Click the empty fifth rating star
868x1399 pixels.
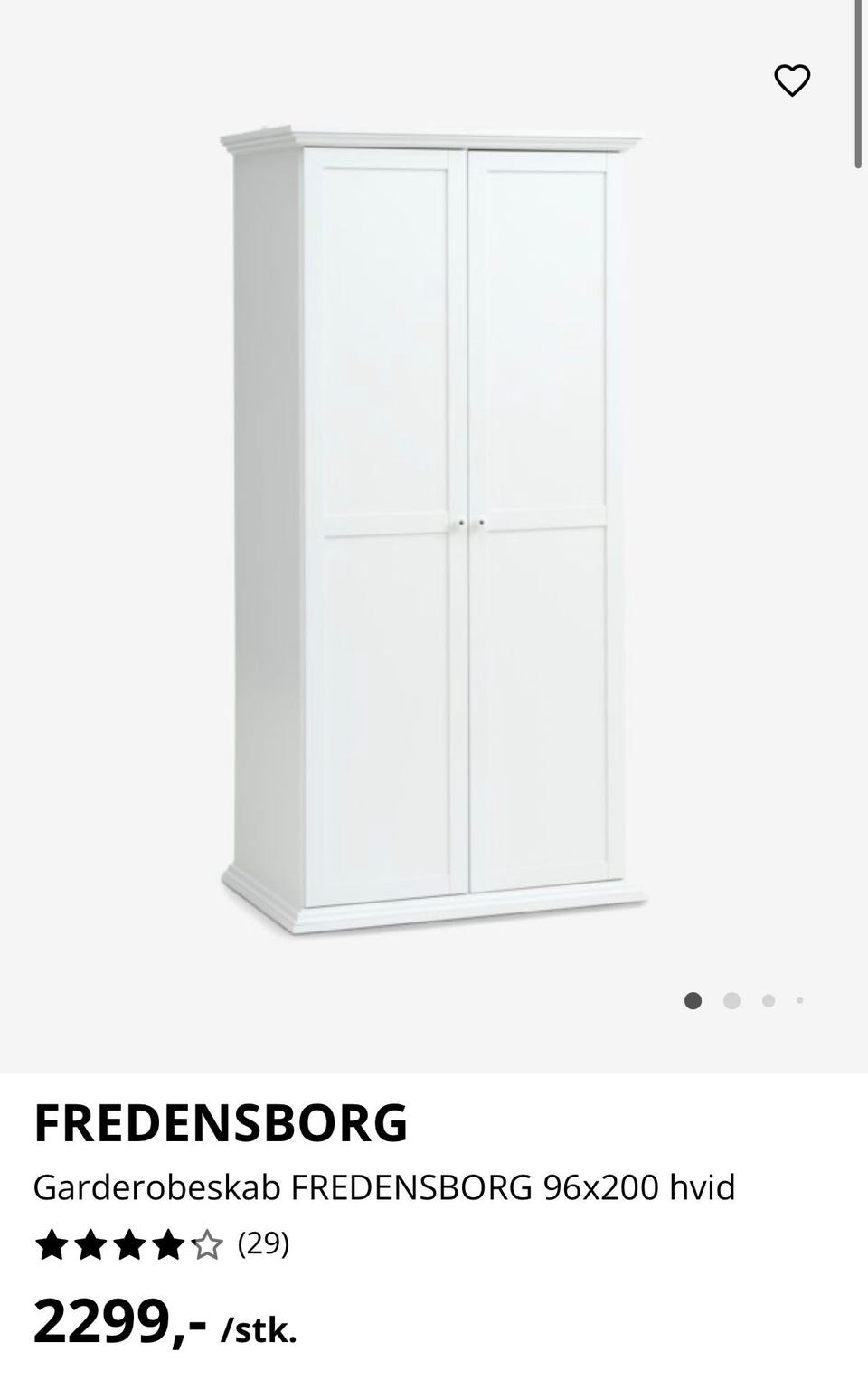coord(210,1244)
